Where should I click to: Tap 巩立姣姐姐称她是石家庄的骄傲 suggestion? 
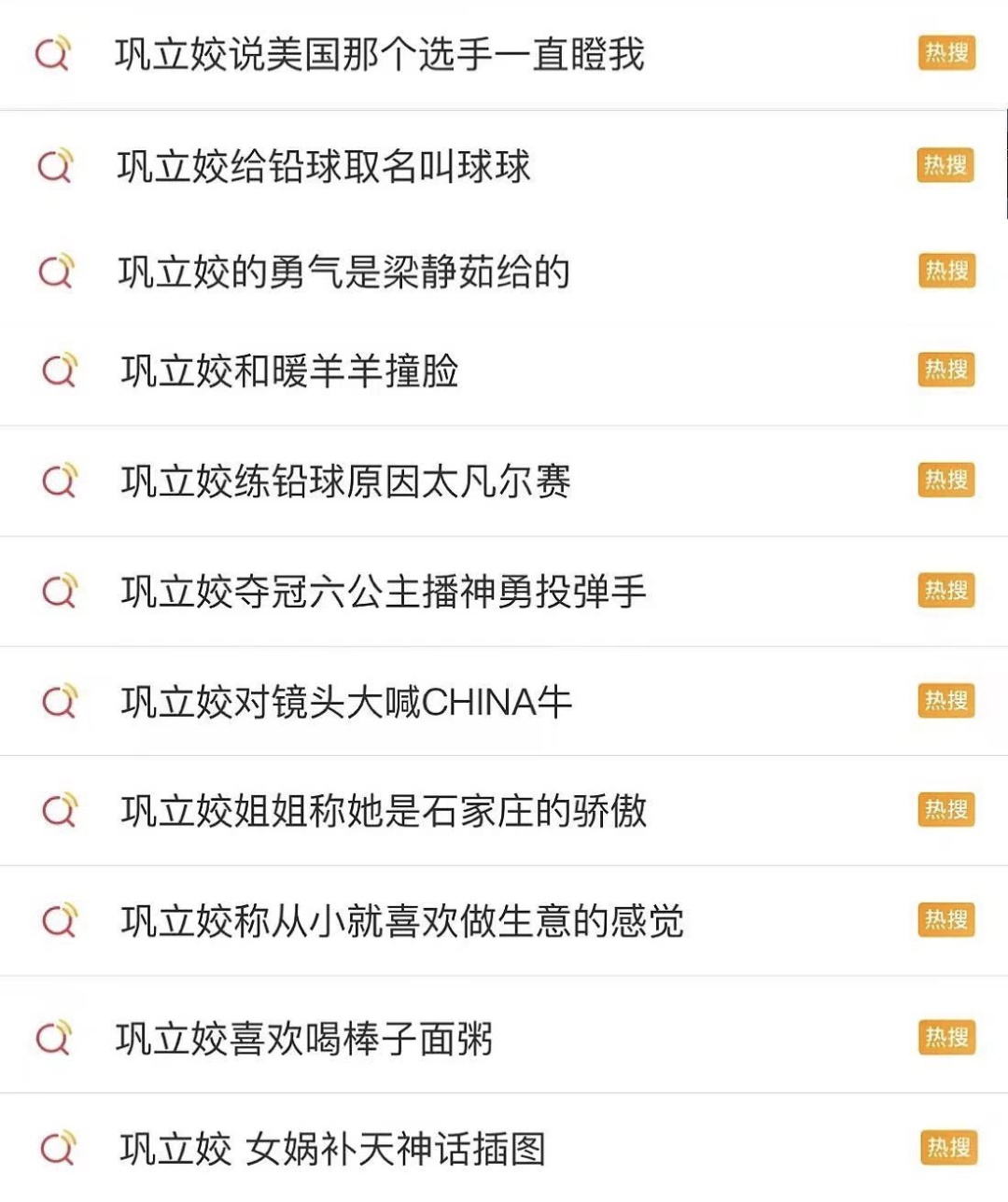[383, 811]
